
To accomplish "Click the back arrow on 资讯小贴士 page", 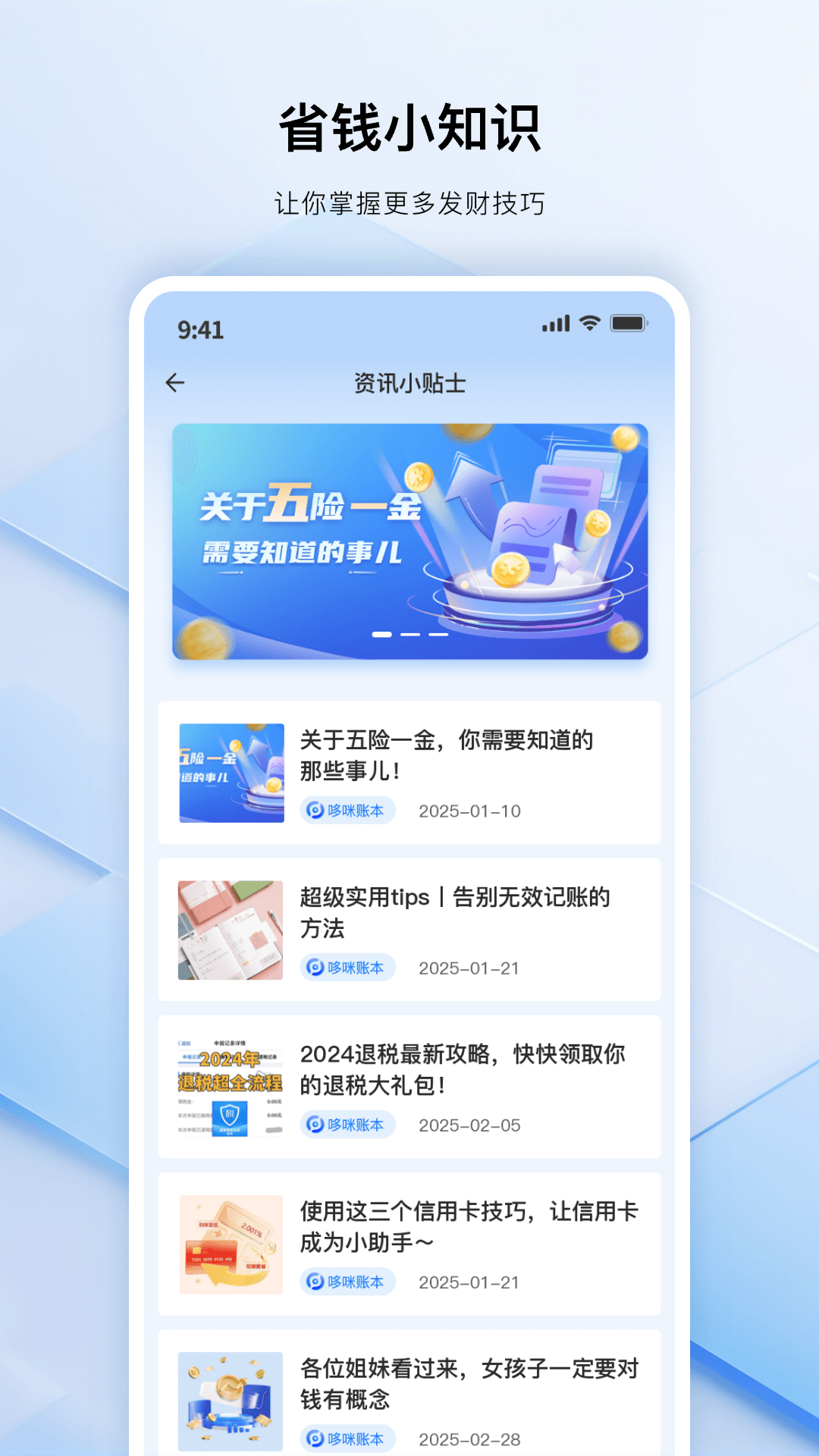I will [x=176, y=383].
